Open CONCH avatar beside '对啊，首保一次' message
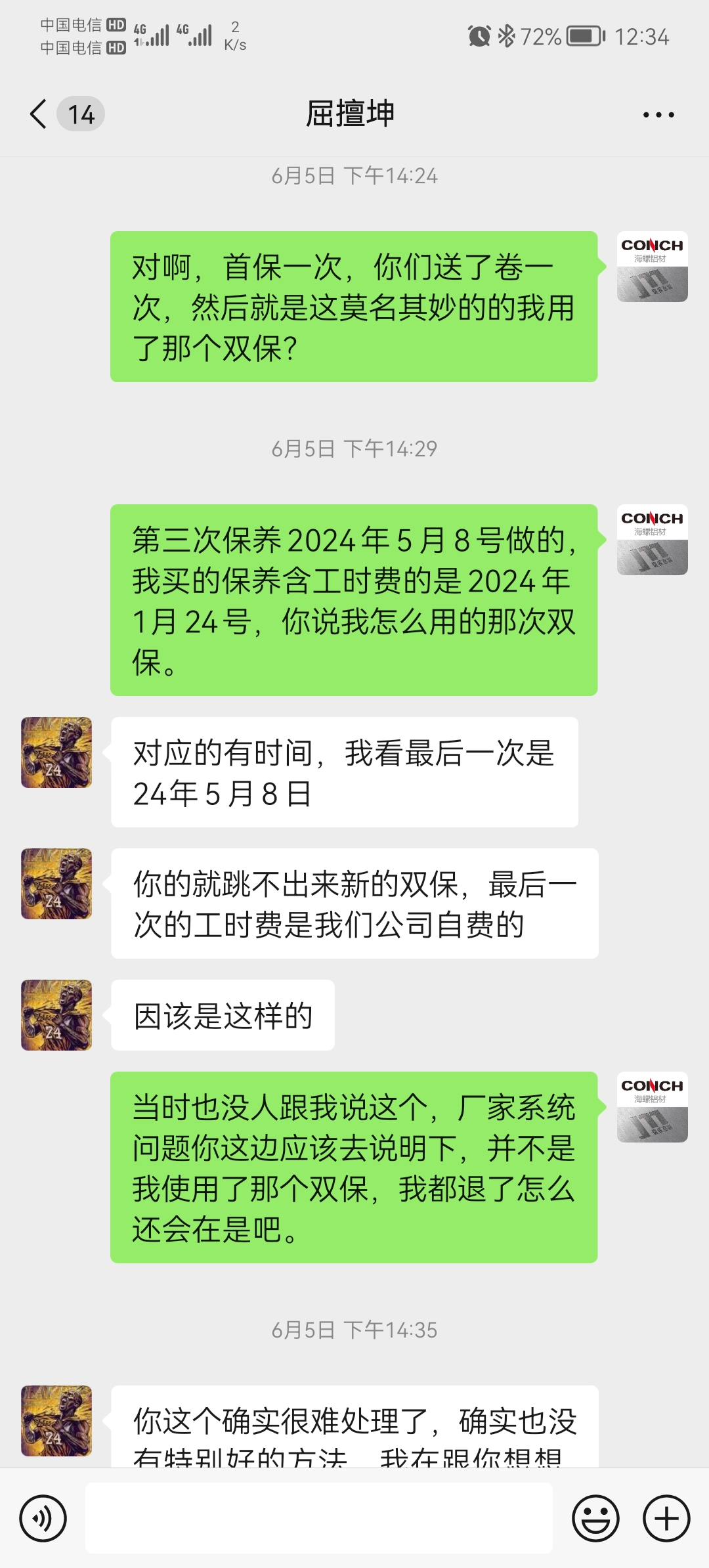Screen dimensions: 709x1568 coord(653,267)
